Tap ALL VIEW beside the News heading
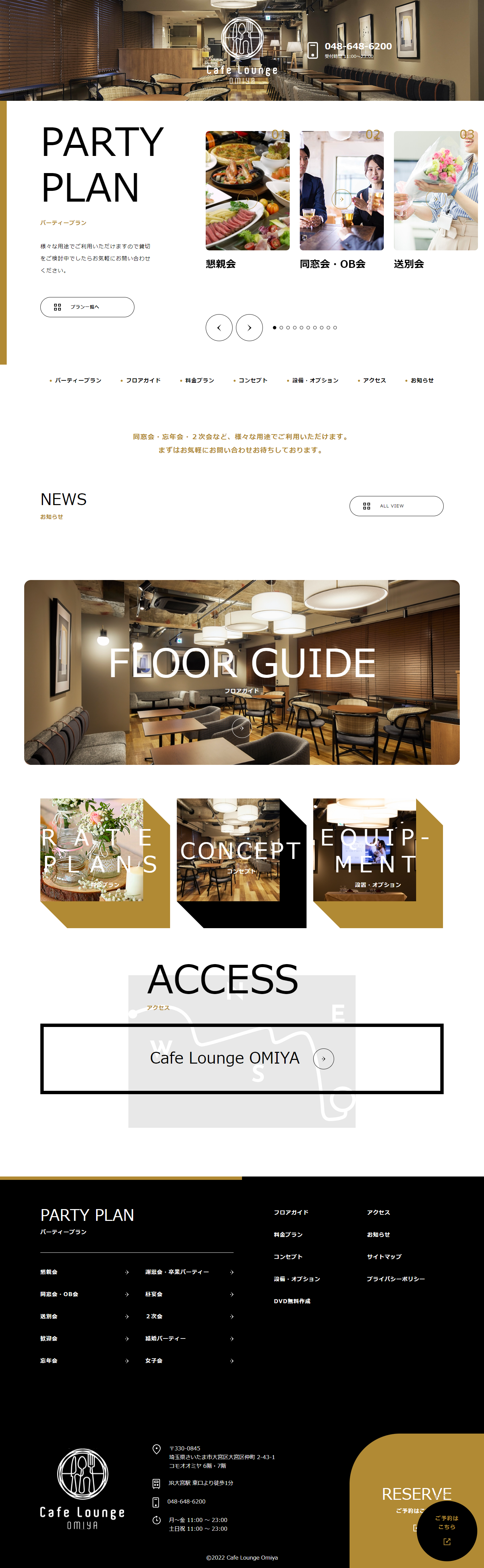Screen dimensions: 484x1568 tap(396, 506)
